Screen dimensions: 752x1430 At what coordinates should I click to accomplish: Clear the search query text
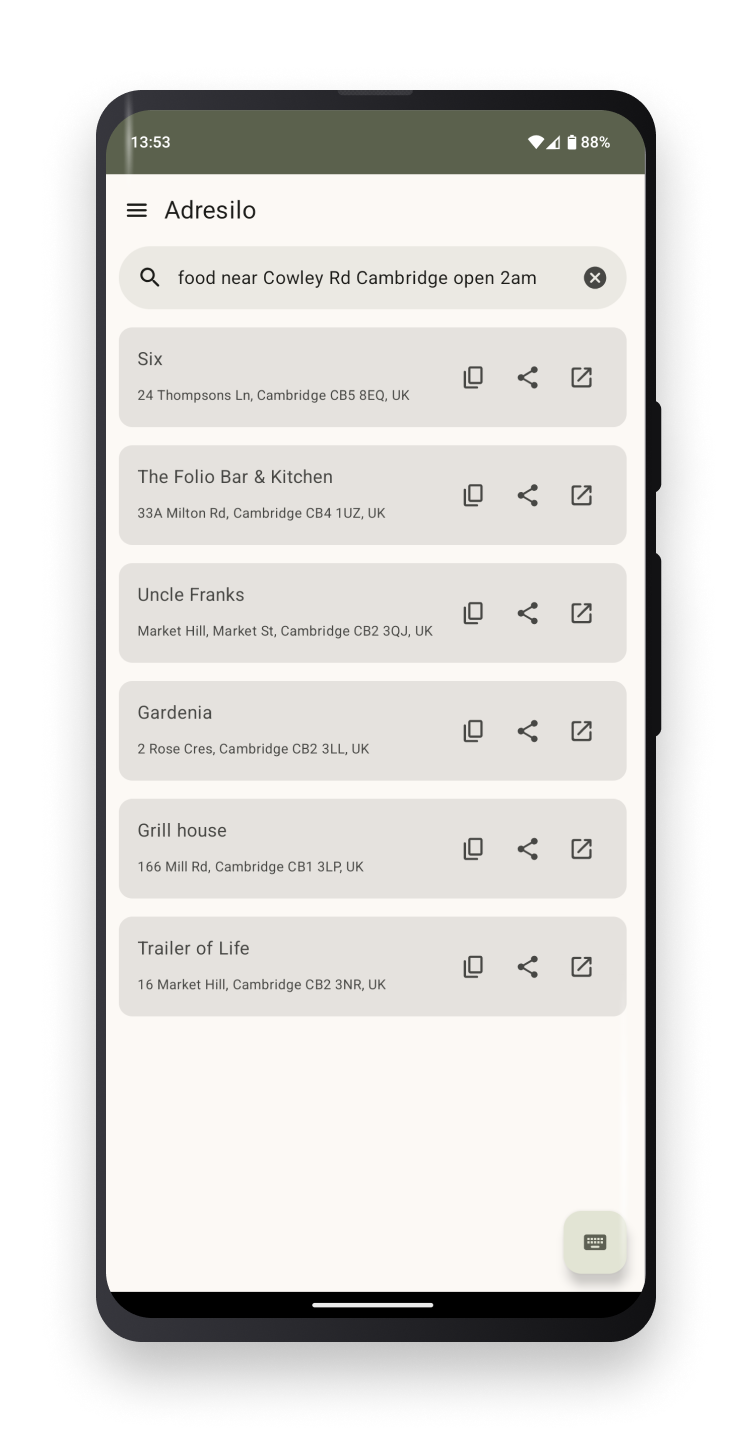point(595,278)
